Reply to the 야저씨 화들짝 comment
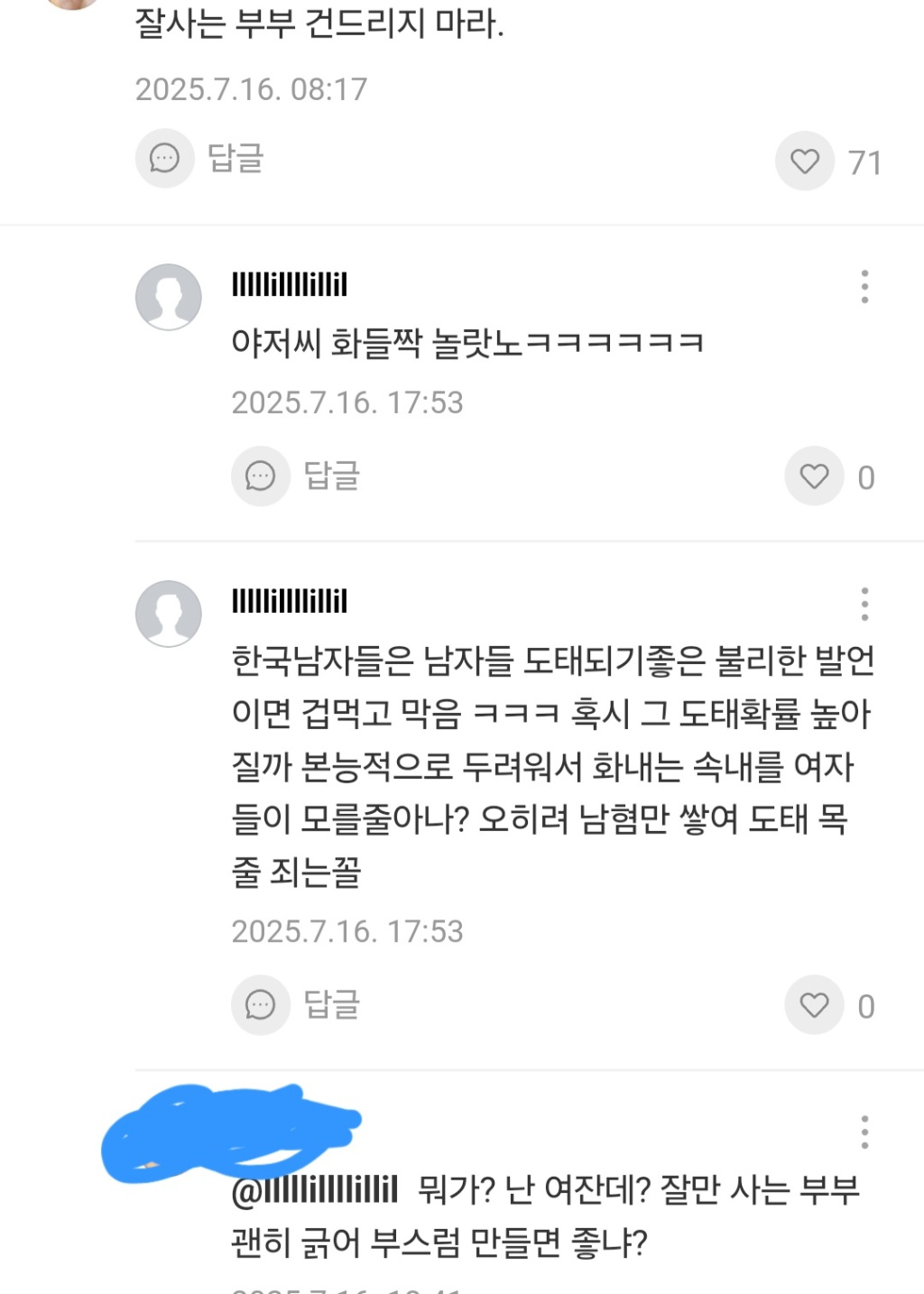 tap(296, 476)
